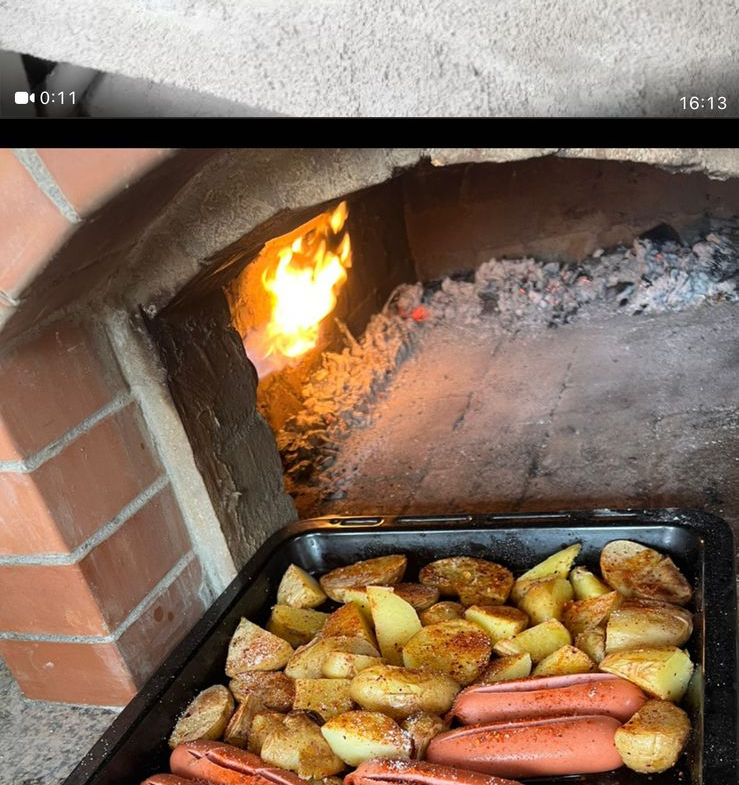Open the 0:11 video message

point(369,58)
